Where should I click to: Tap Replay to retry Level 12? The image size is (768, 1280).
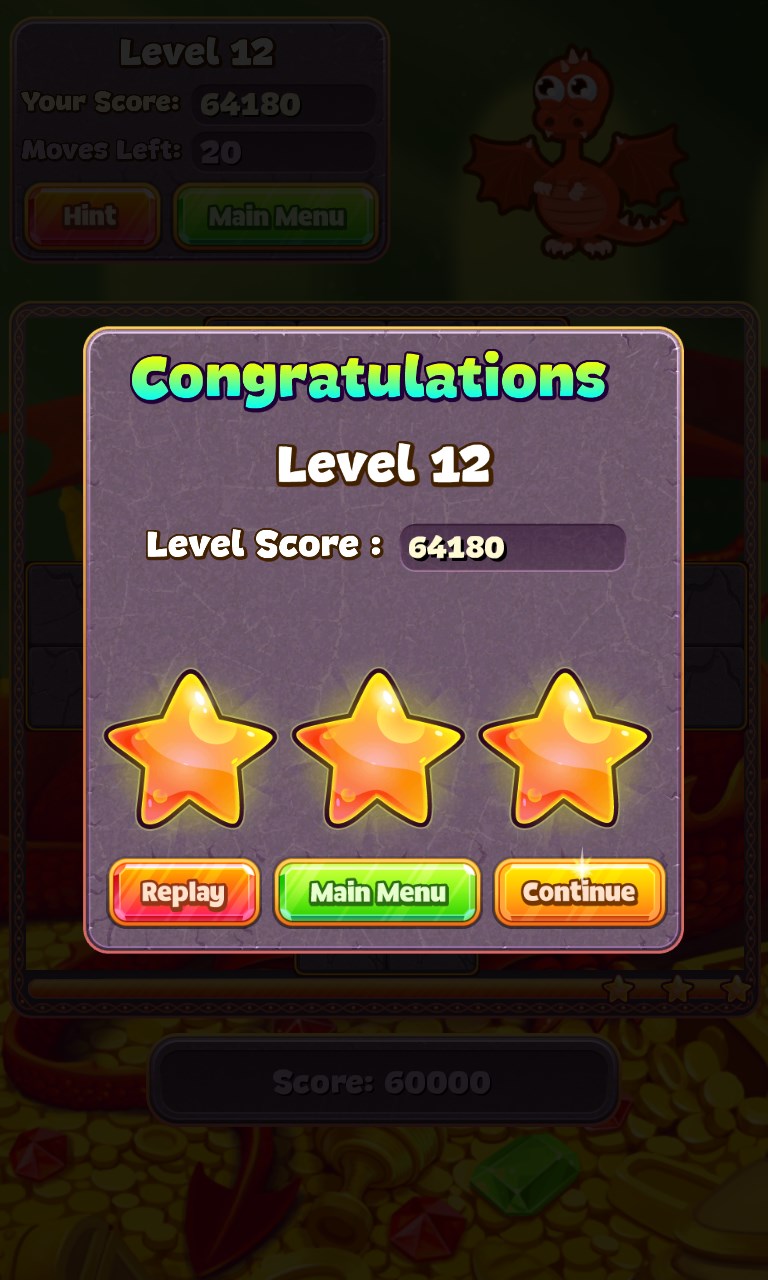184,892
